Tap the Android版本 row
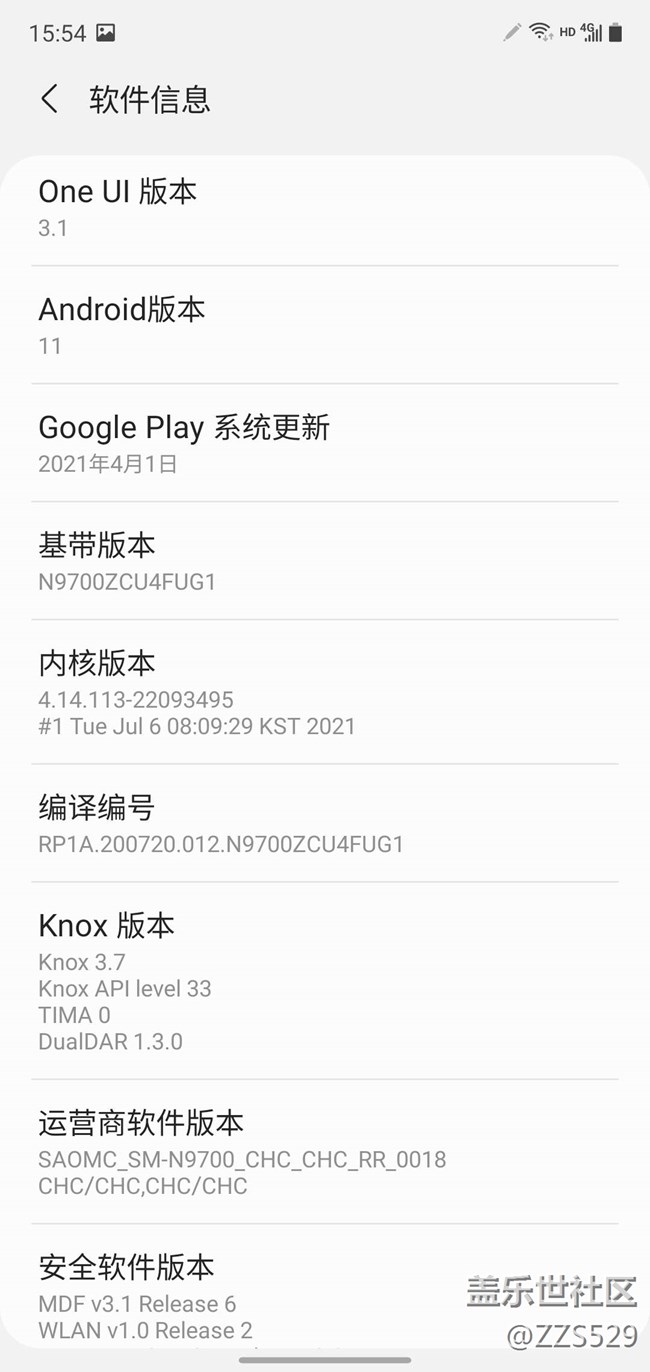The image size is (650, 1372). coord(324,325)
